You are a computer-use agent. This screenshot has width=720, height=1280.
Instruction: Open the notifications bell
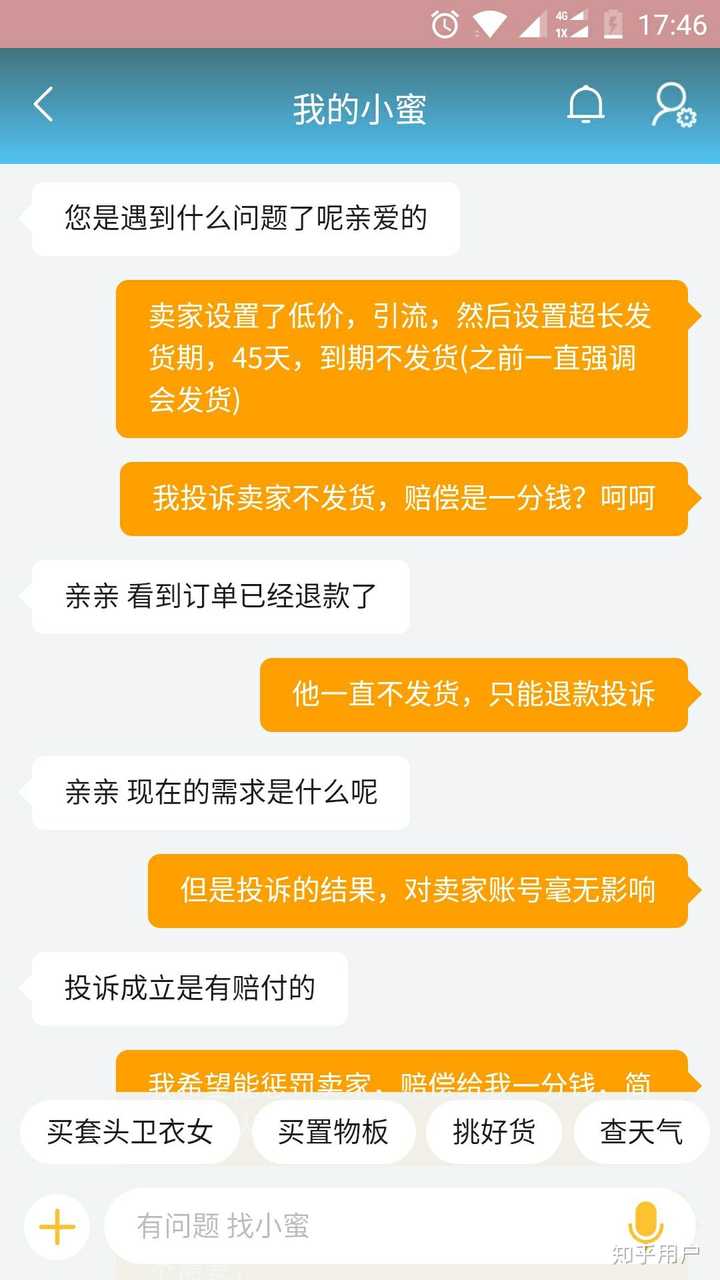click(x=586, y=105)
